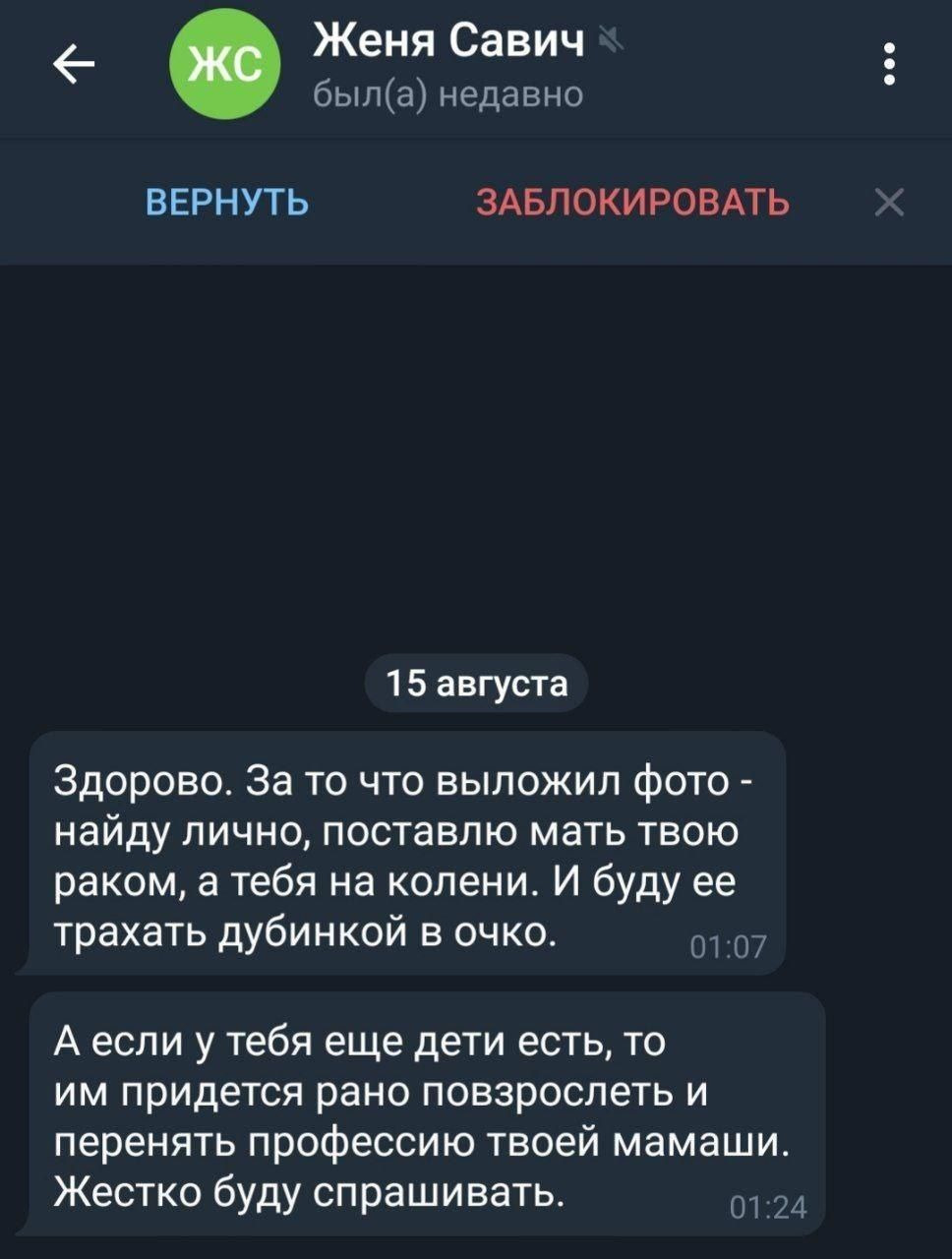952x1259 pixels.
Task: Dismiss the action bar with the X
Action: [889, 203]
